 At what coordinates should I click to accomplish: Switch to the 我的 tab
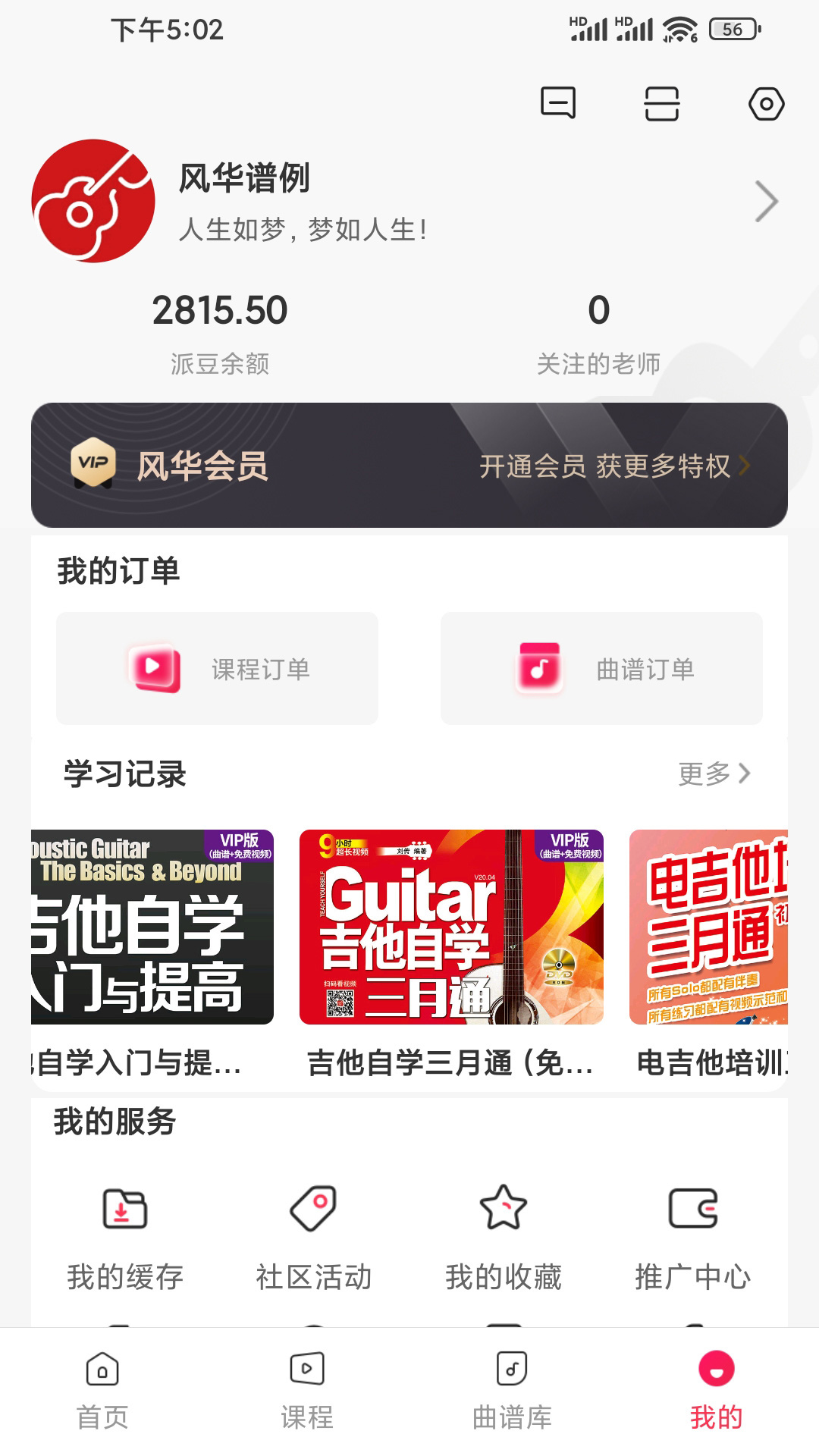715,1382
